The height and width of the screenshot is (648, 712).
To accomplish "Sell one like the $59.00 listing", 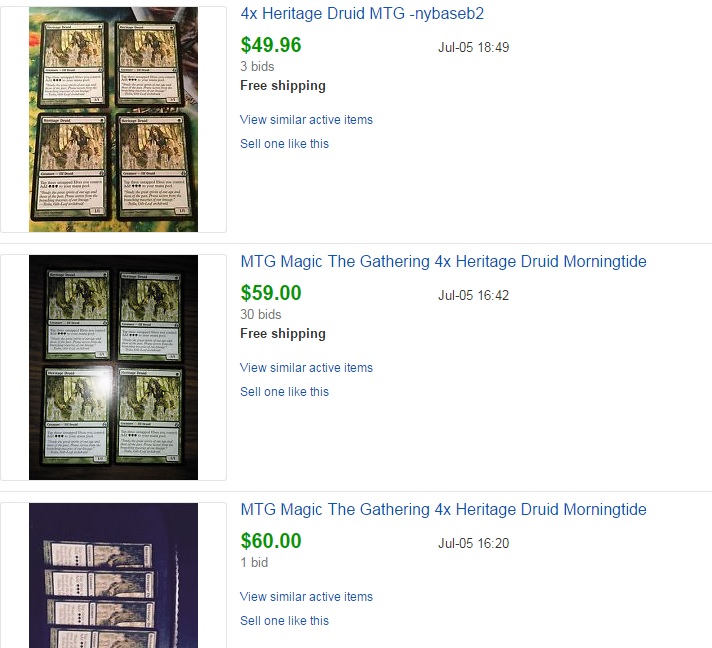I will tap(284, 392).
